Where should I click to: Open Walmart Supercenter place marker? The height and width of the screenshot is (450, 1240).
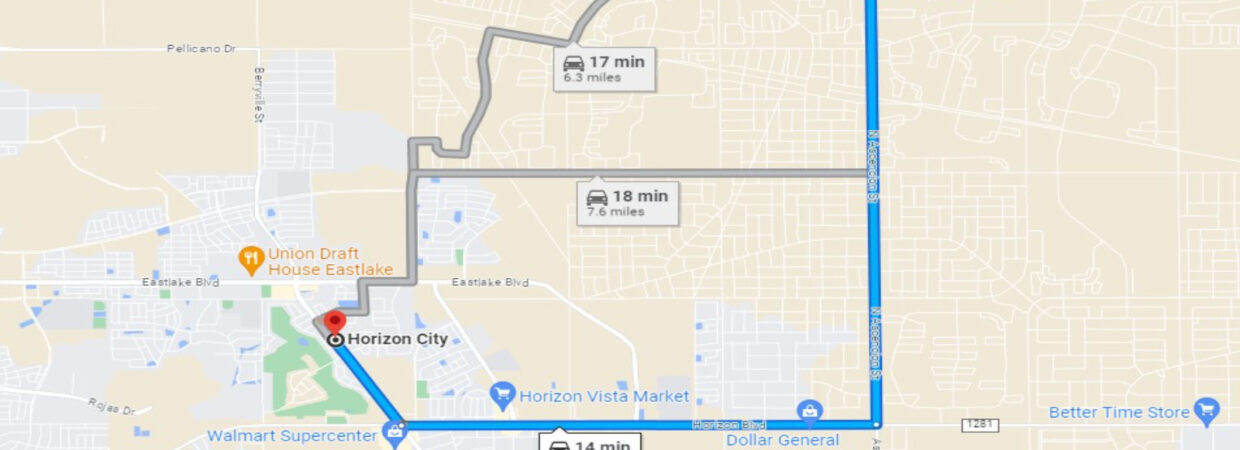coord(394,434)
